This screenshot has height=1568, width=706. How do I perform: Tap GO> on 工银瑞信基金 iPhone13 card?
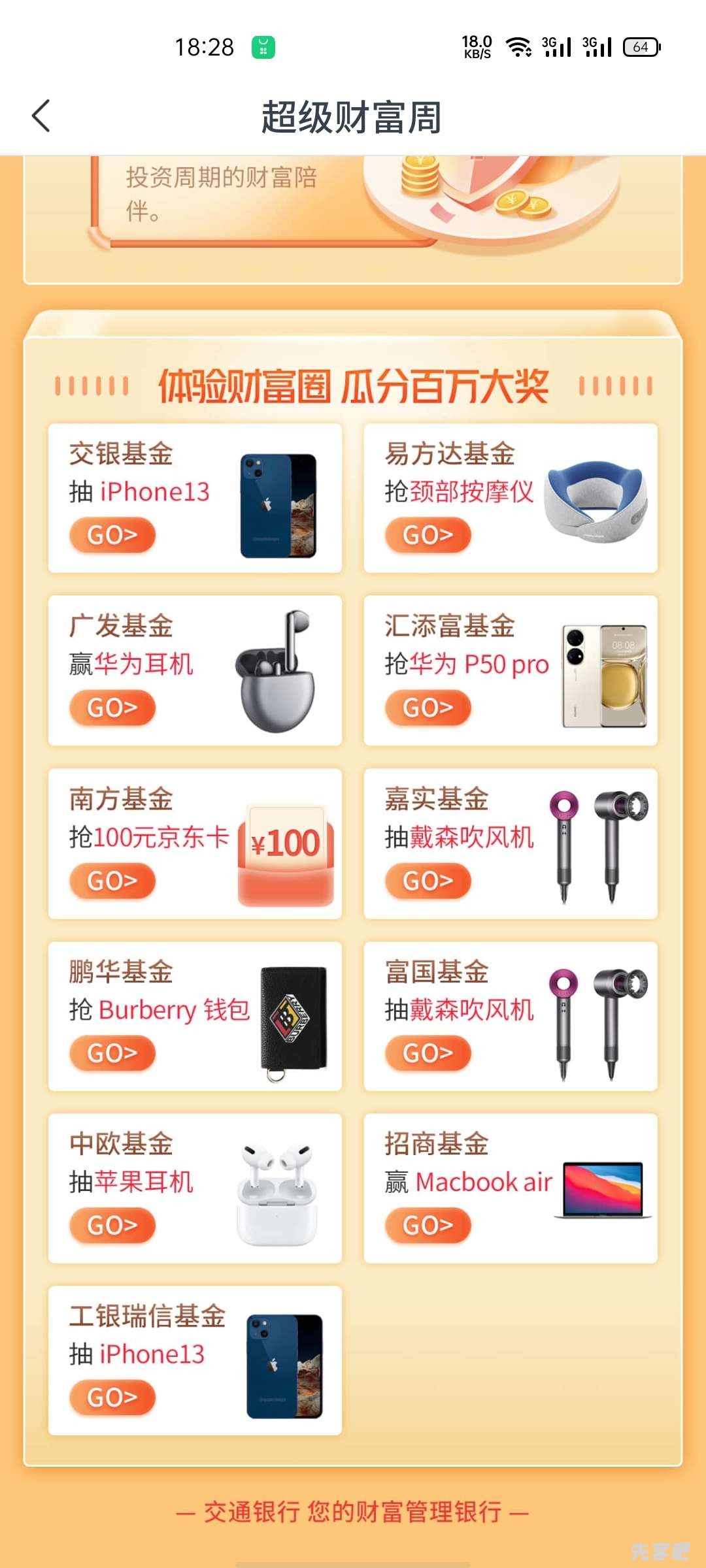point(112,1397)
